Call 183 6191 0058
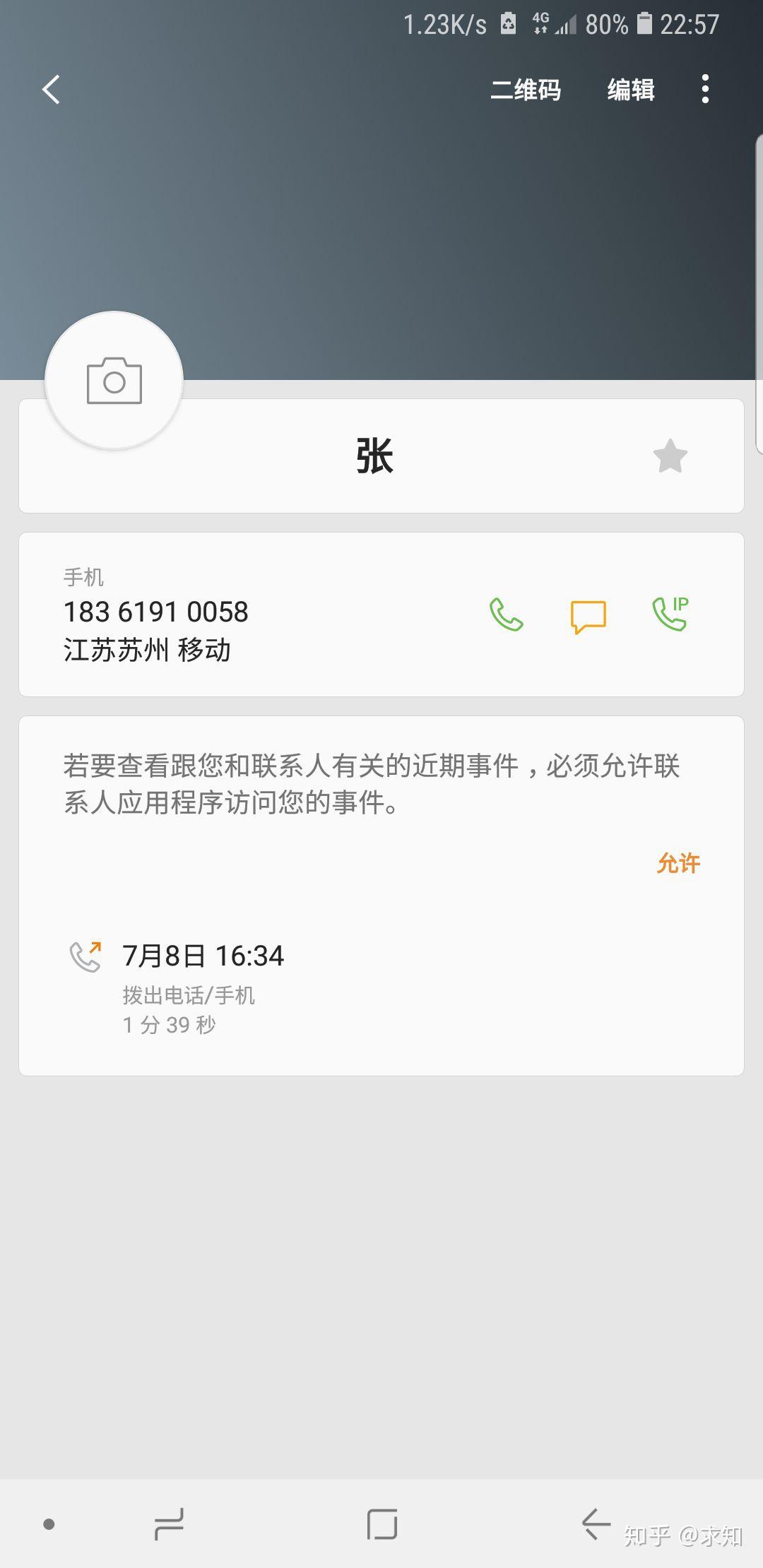 (x=507, y=614)
